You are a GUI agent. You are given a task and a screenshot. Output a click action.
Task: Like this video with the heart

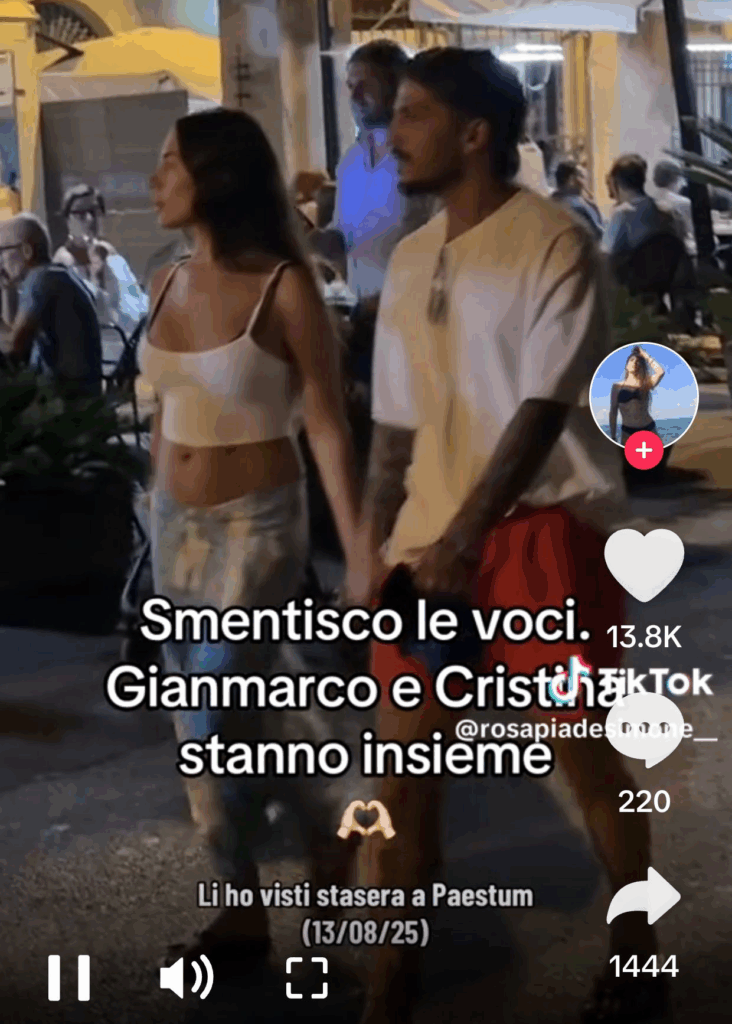pos(644,566)
